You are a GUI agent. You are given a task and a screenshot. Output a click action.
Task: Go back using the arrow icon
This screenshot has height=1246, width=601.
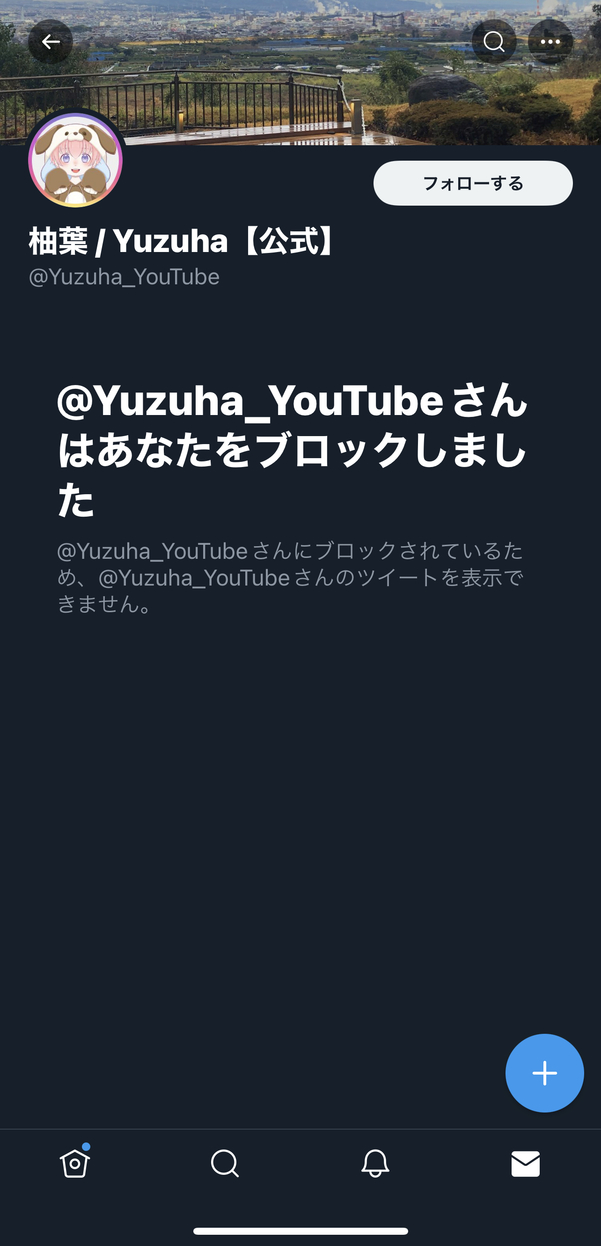[x=50, y=42]
